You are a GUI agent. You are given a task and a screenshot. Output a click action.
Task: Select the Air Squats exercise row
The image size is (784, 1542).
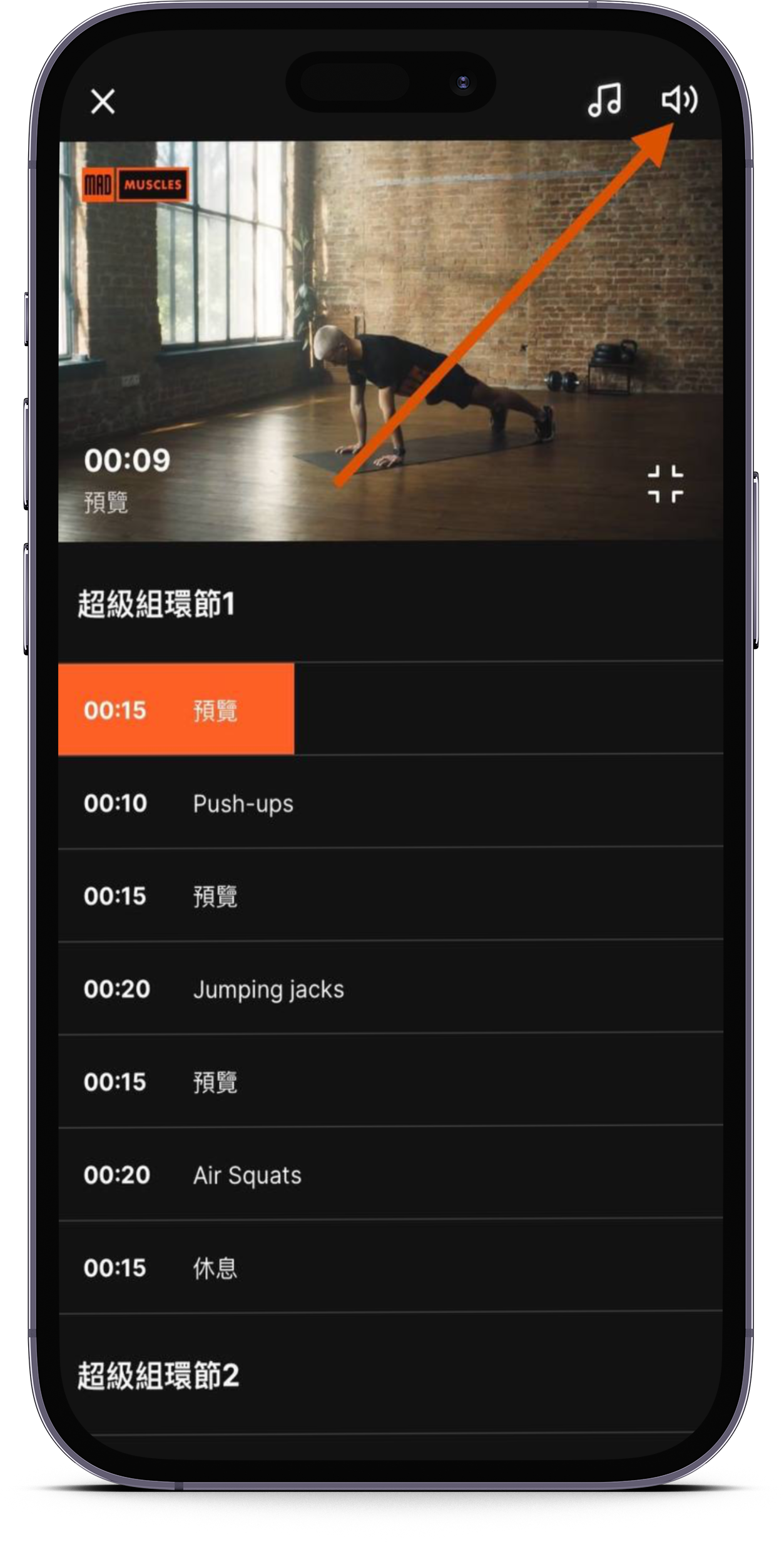390,1175
